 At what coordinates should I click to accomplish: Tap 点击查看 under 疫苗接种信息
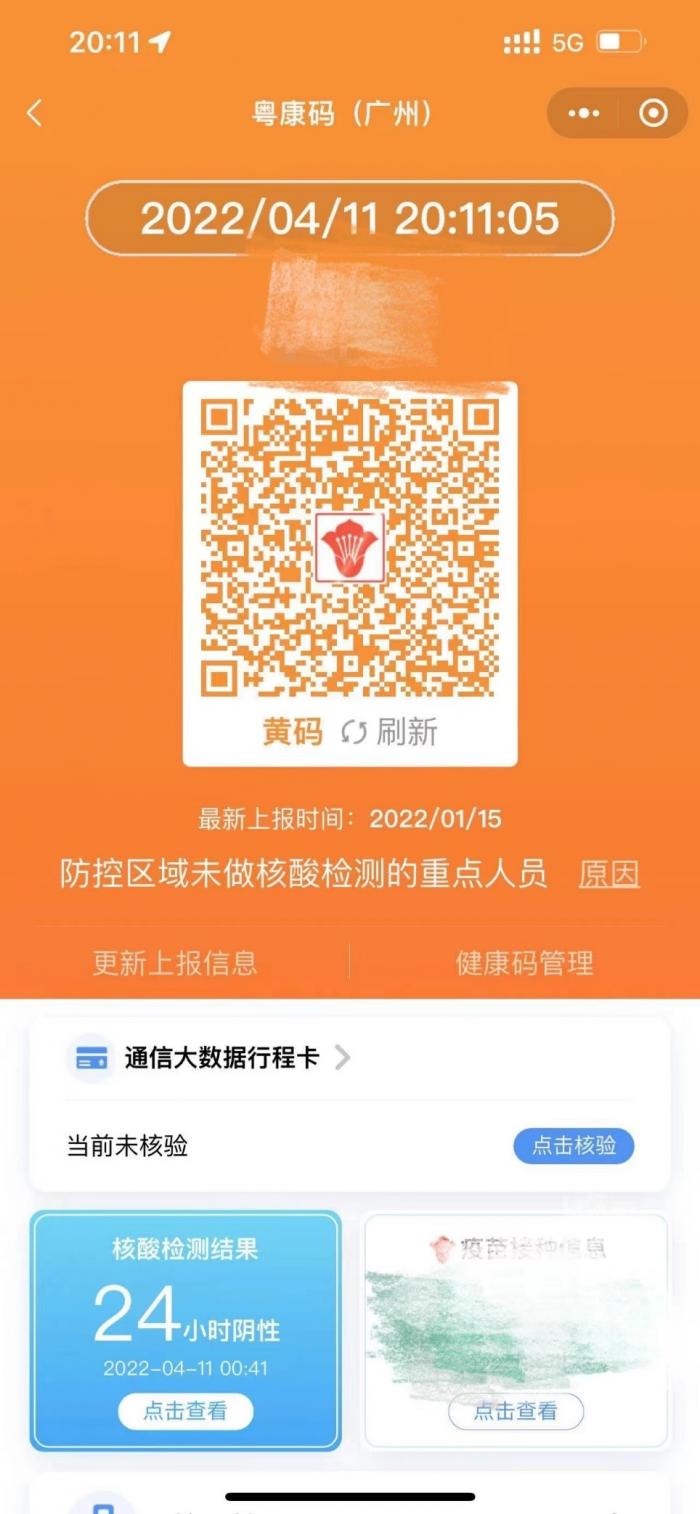(x=515, y=1411)
